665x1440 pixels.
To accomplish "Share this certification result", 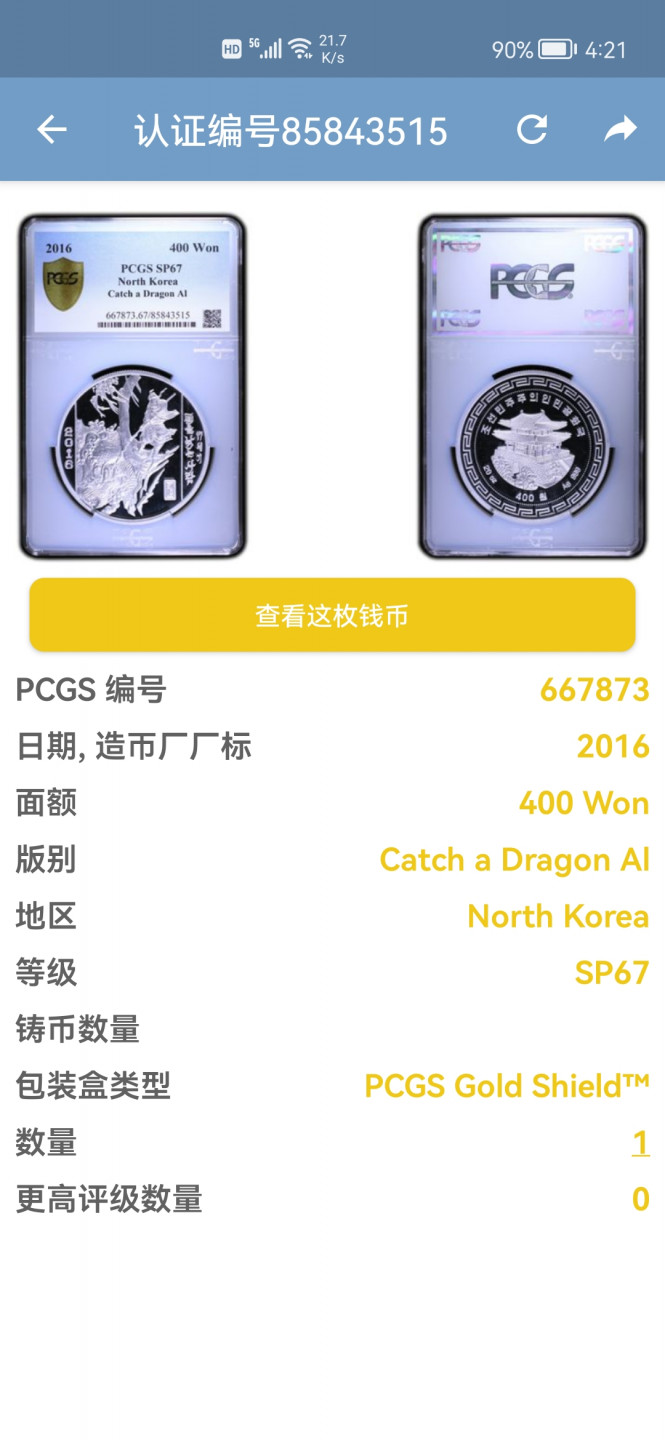I will [620, 130].
